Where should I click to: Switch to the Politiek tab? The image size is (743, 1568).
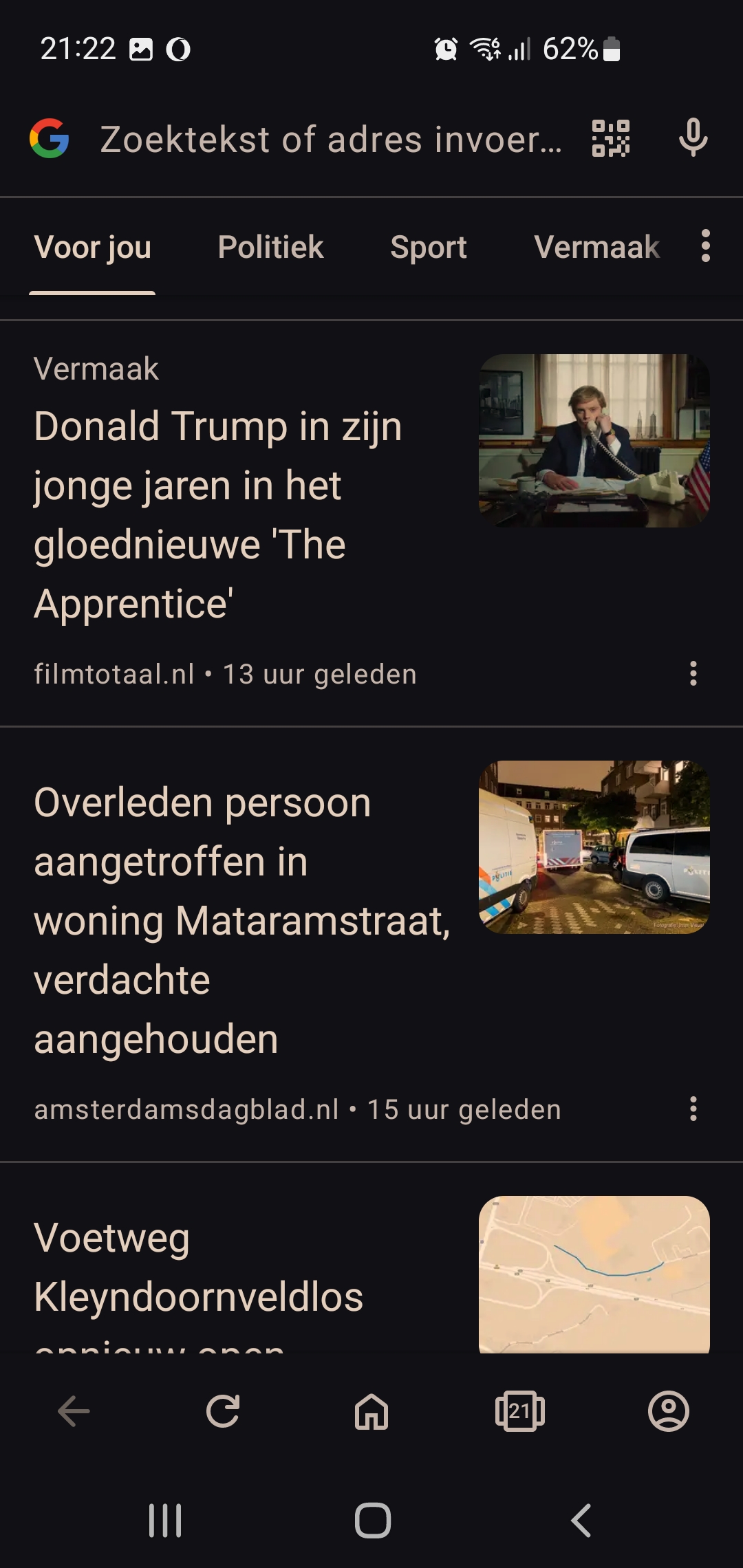click(270, 247)
